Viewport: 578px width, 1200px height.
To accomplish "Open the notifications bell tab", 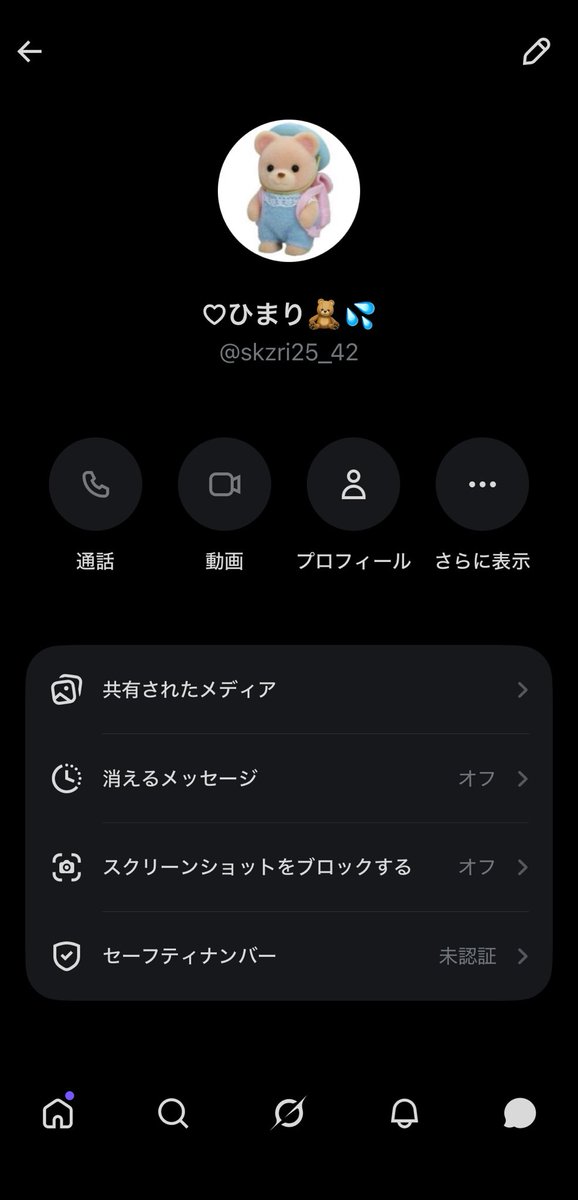I will (x=404, y=1113).
